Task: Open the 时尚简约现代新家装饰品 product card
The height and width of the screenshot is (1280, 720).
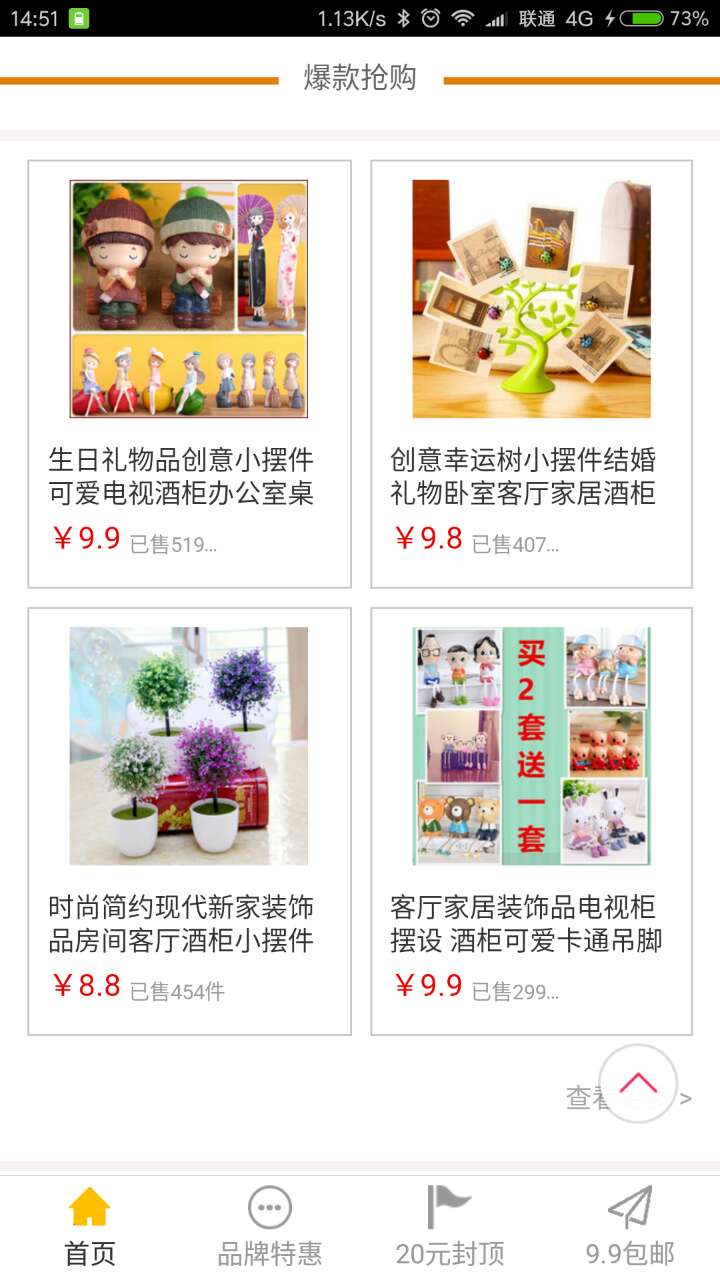Action: click(x=189, y=821)
